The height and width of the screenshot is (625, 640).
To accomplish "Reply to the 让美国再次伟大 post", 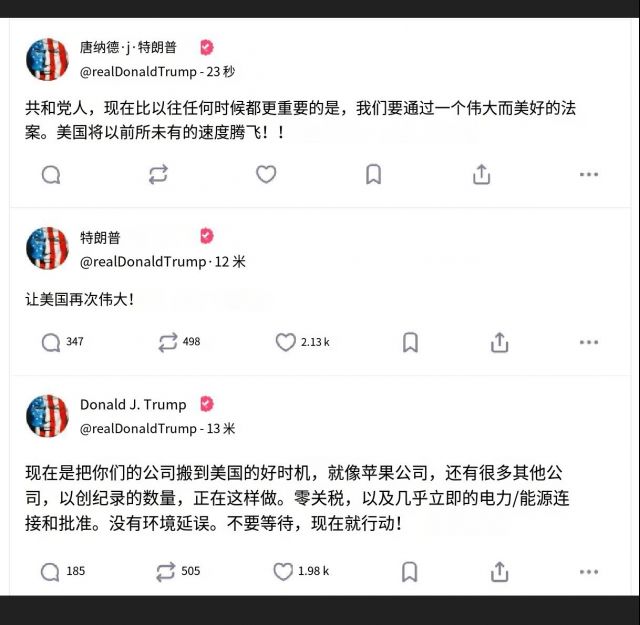I will coord(51,342).
